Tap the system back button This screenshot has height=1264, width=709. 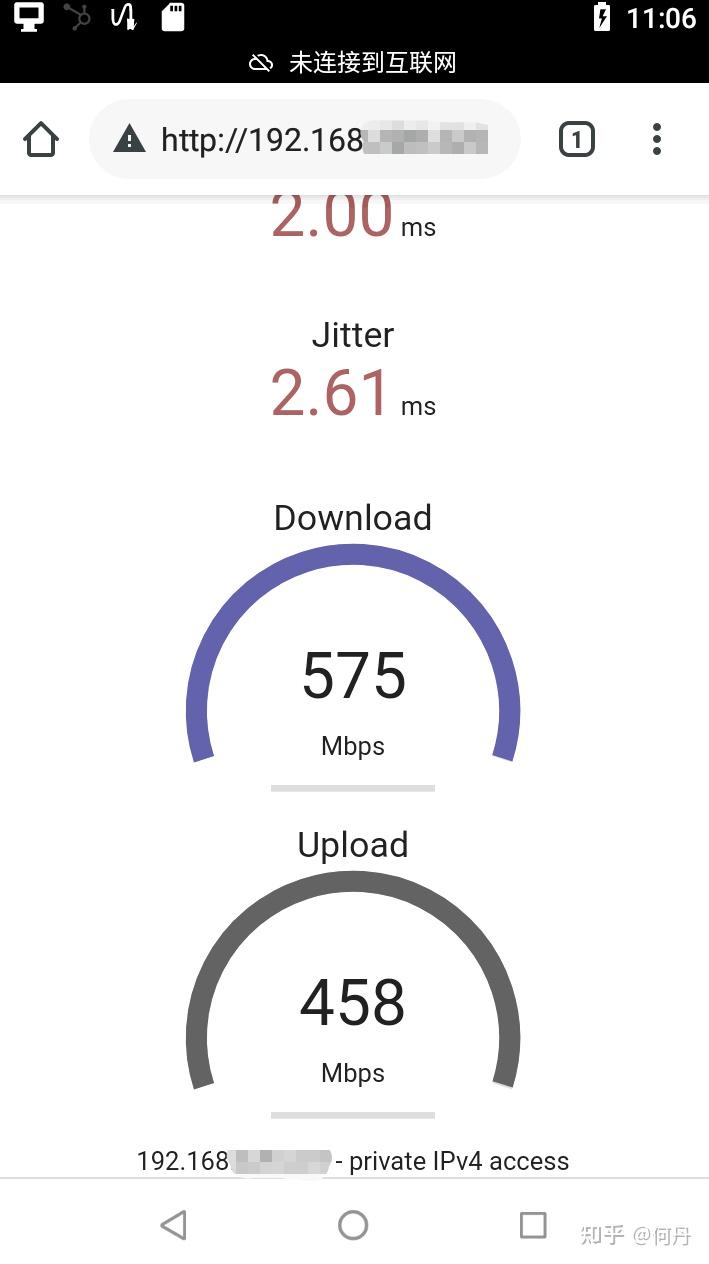[174, 1224]
